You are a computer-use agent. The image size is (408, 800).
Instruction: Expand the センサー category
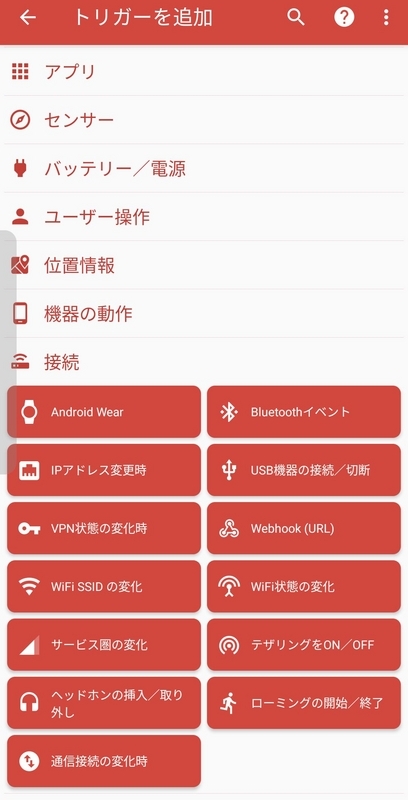tap(204, 120)
